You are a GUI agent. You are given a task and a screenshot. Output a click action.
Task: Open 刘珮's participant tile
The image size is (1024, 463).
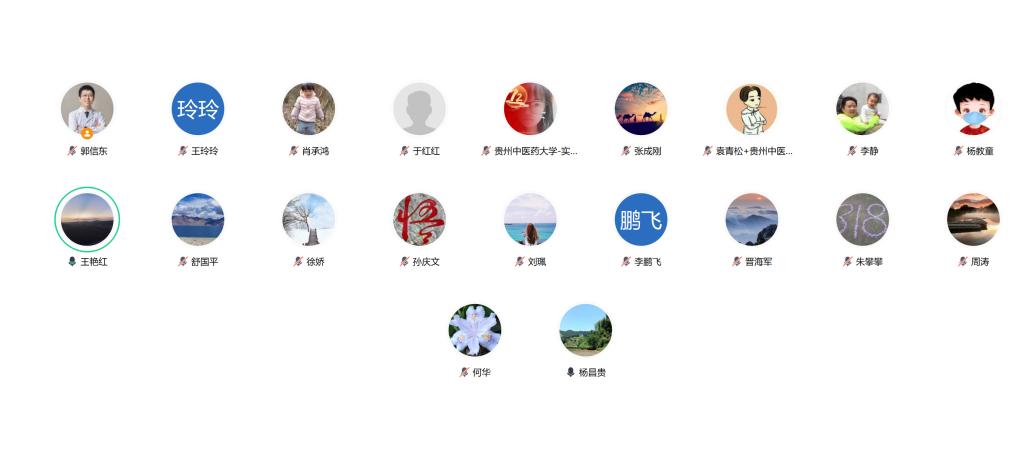[x=530, y=219]
